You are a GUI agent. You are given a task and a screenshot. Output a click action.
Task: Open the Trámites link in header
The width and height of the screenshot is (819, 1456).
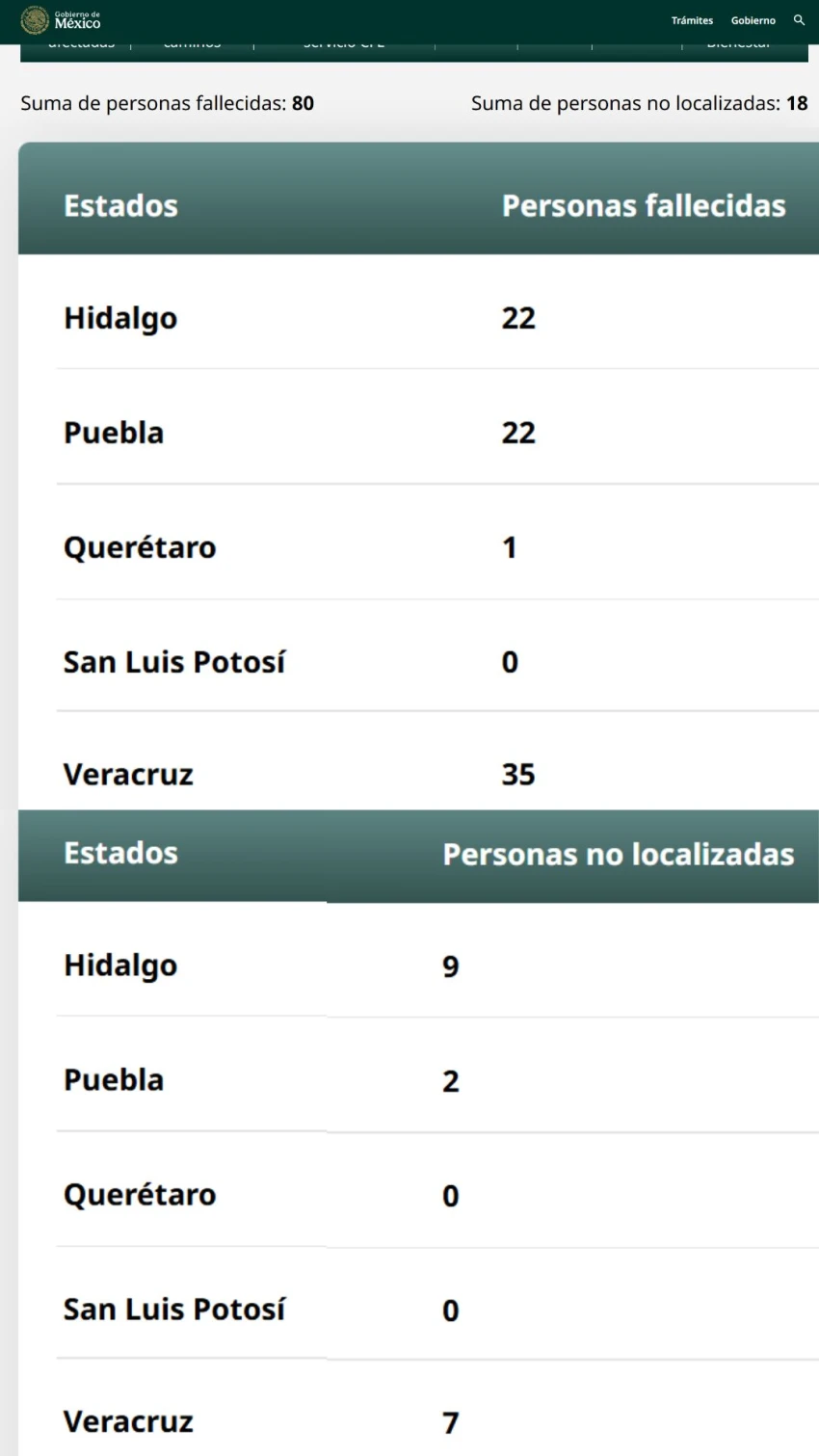[692, 20]
